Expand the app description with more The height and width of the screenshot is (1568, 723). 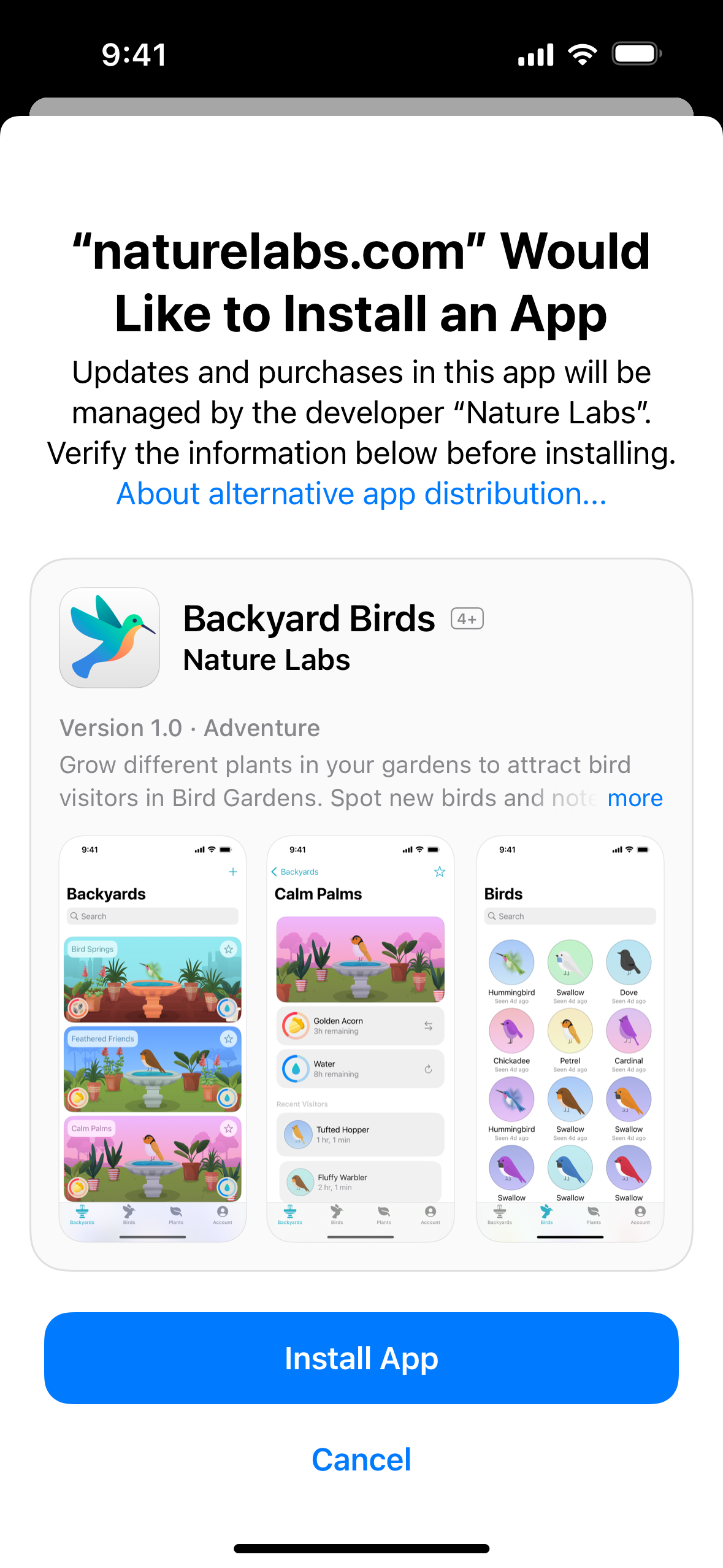coord(635,797)
